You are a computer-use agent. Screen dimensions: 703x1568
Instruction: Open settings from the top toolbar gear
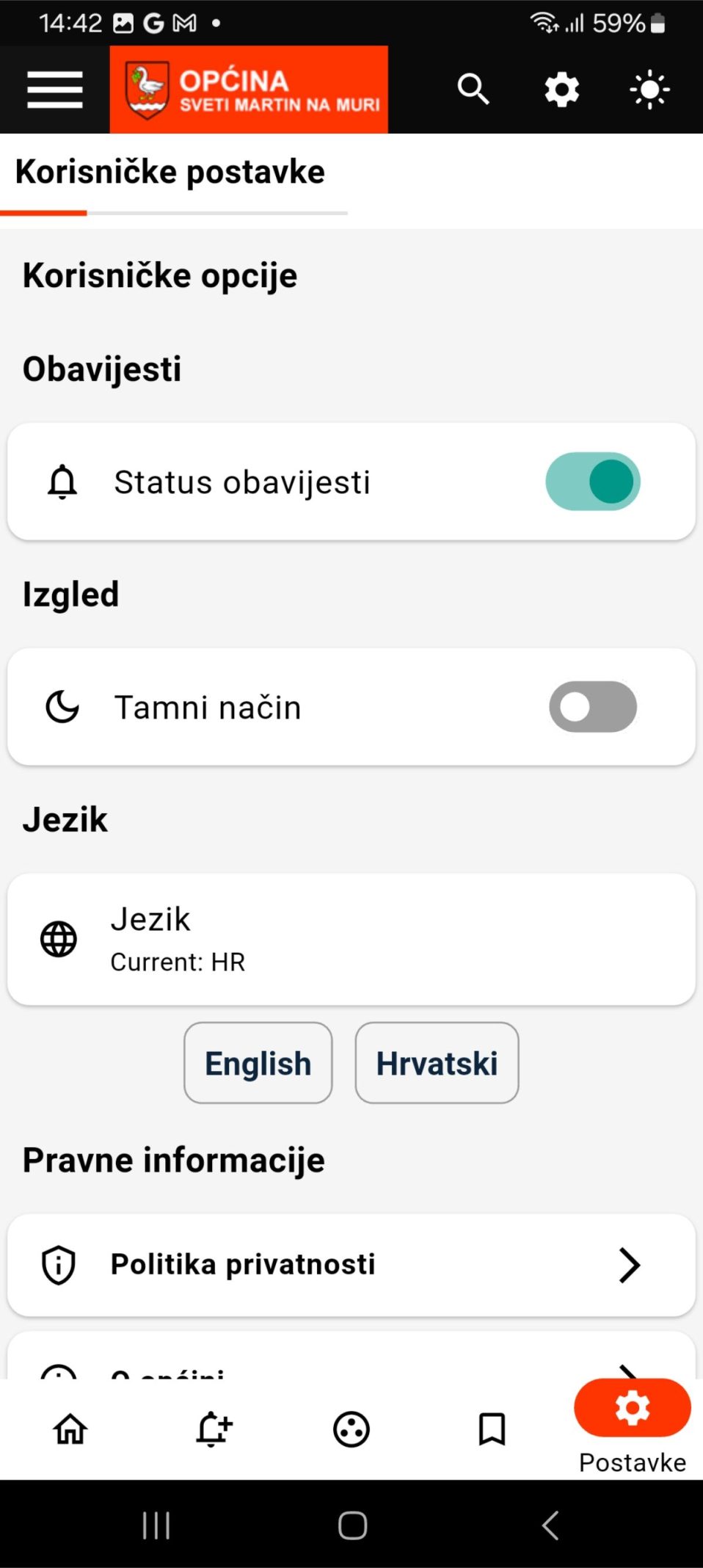point(561,89)
